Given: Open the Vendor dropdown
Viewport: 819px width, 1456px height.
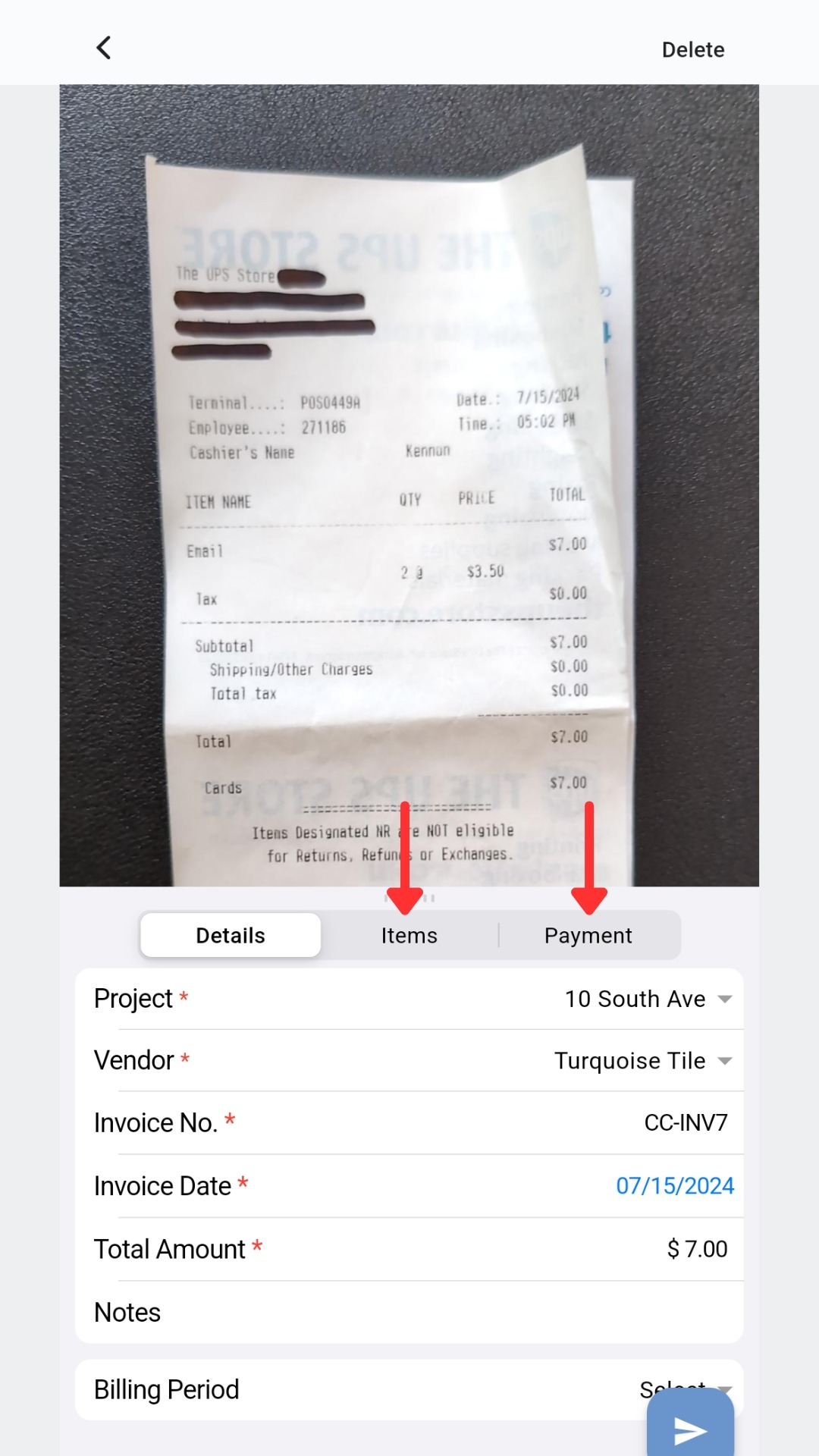Looking at the screenshot, I should click(x=643, y=1061).
